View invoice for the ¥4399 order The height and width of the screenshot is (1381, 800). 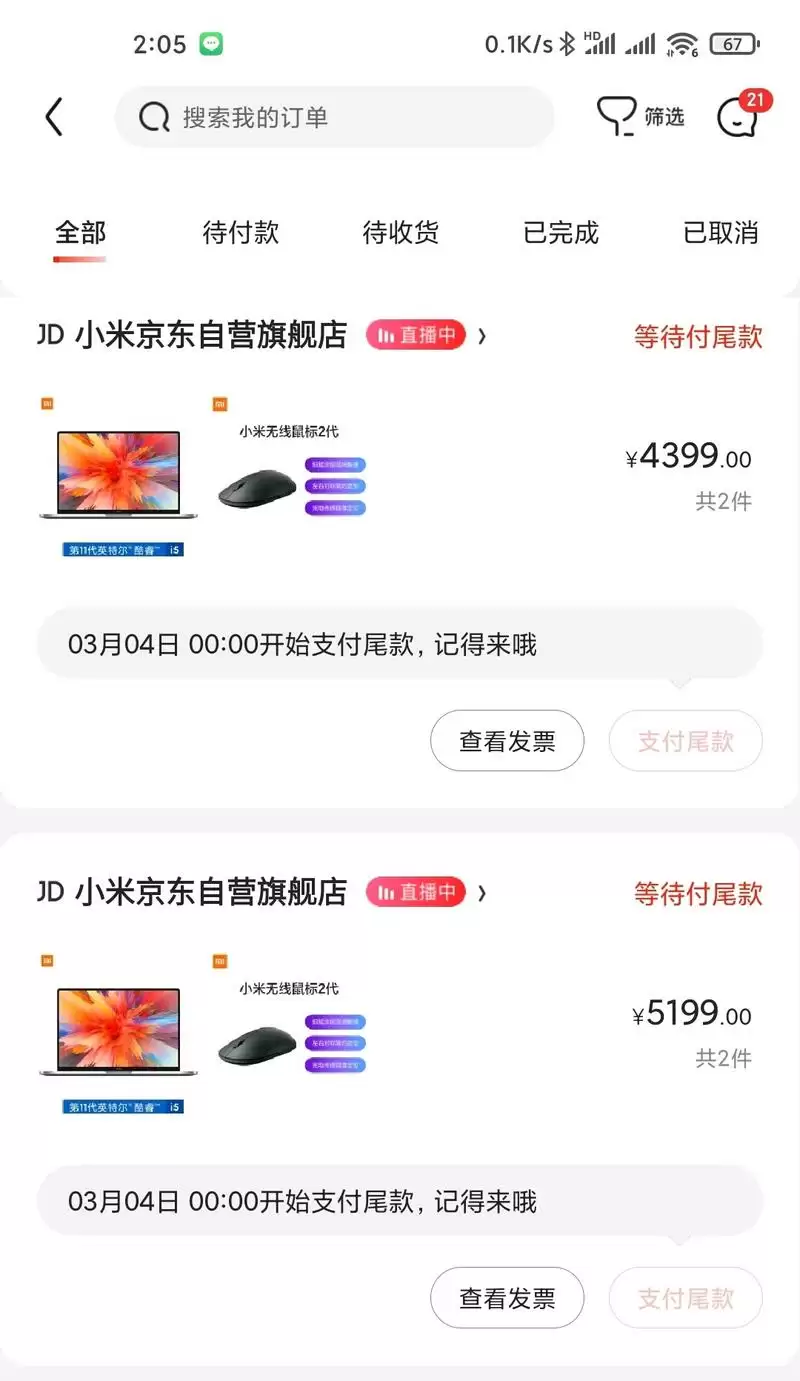click(507, 741)
